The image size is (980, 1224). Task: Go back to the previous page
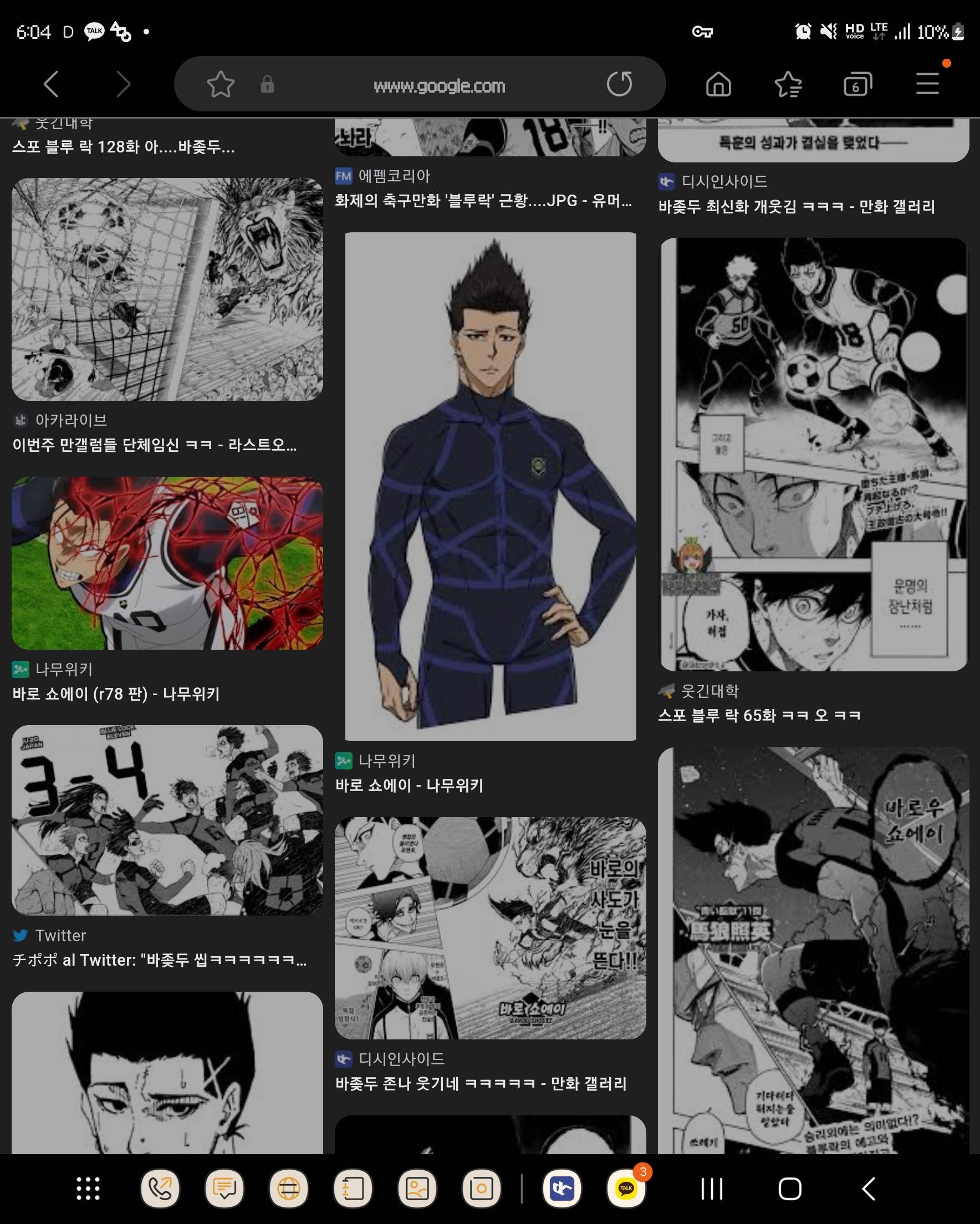(x=52, y=85)
